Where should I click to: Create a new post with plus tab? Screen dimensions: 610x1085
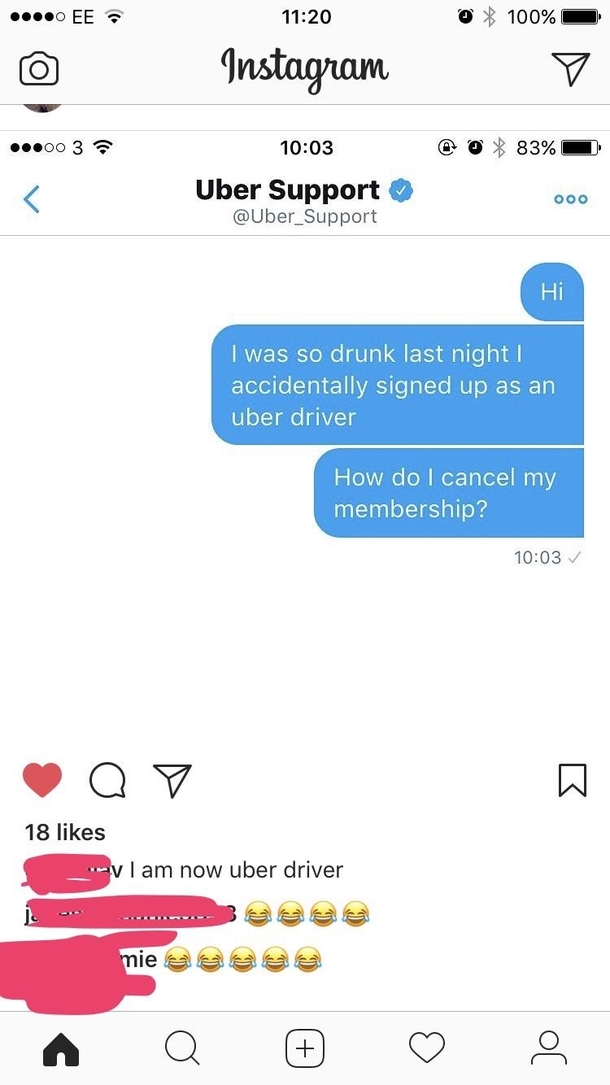point(305,1048)
